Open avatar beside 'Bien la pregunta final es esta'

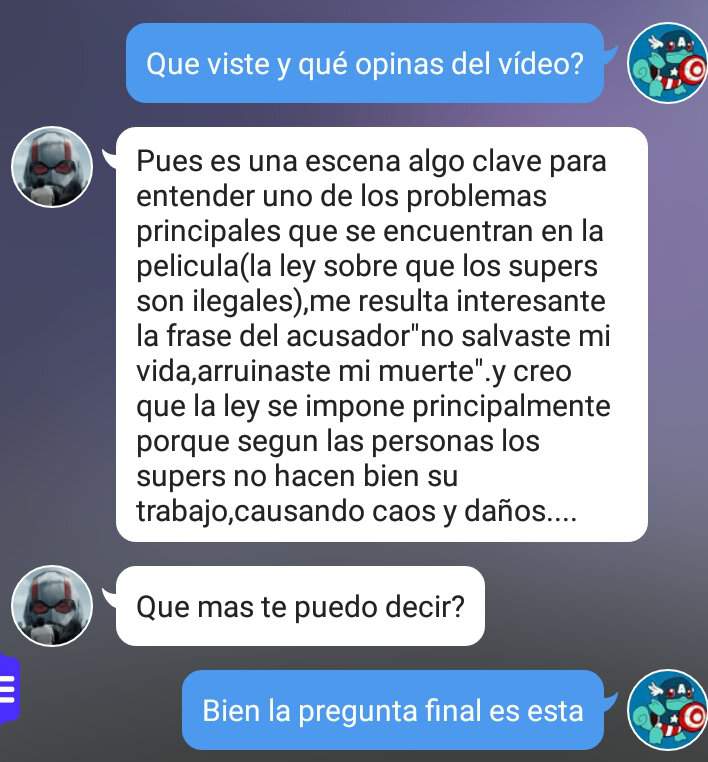(666, 709)
